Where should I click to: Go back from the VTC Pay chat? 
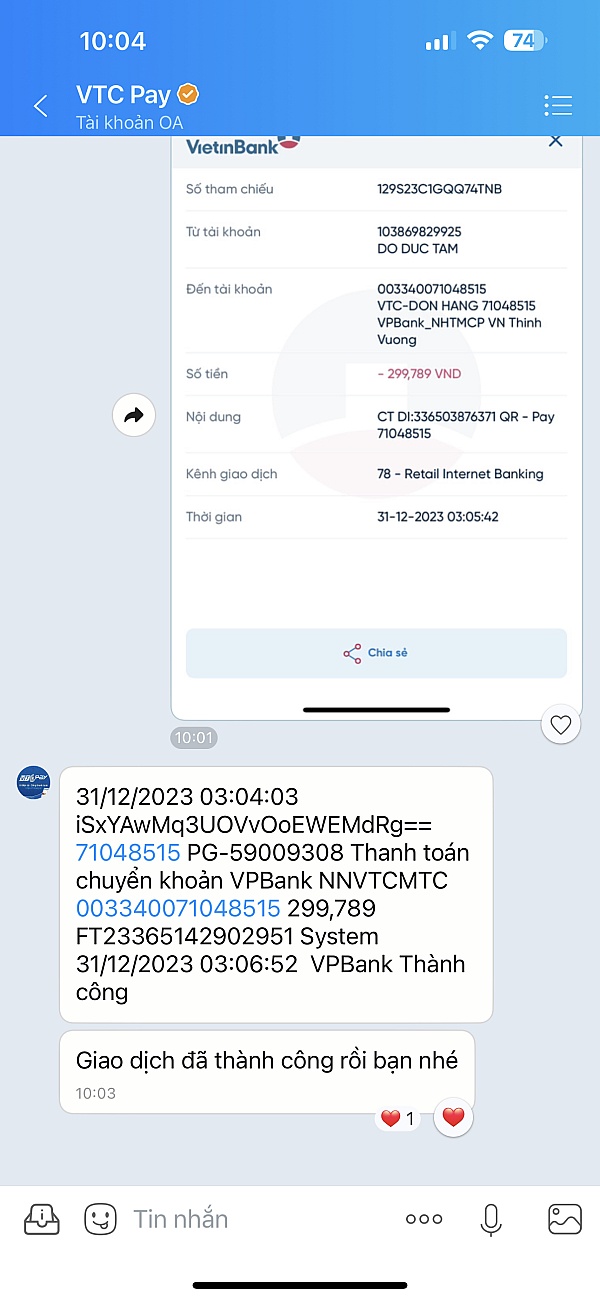click(40, 106)
